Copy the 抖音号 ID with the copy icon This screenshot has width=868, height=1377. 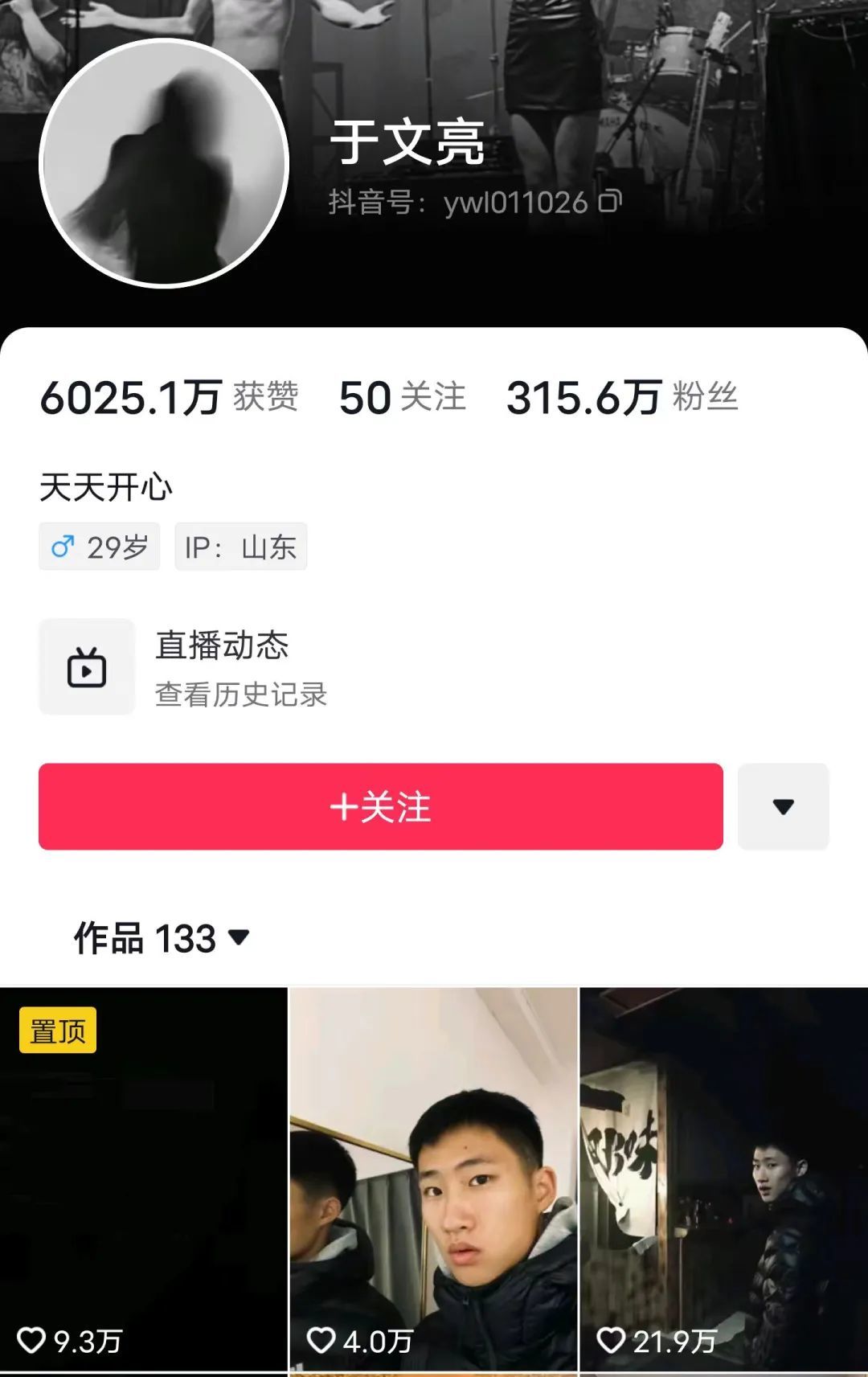[610, 202]
